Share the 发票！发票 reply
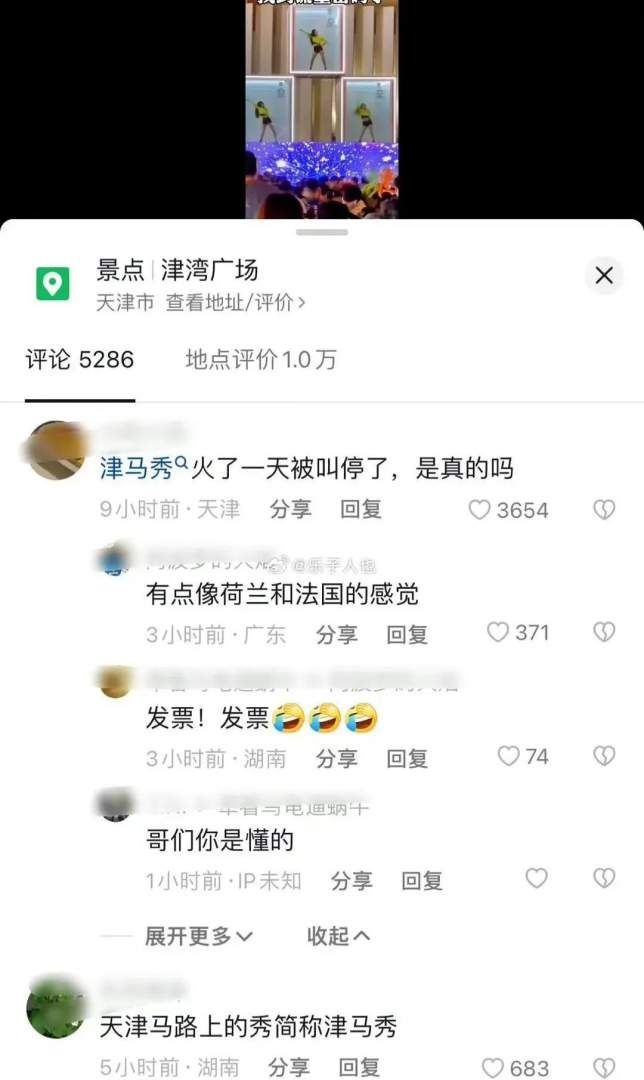Image resolution: width=644 pixels, height=1080 pixels. (x=337, y=758)
